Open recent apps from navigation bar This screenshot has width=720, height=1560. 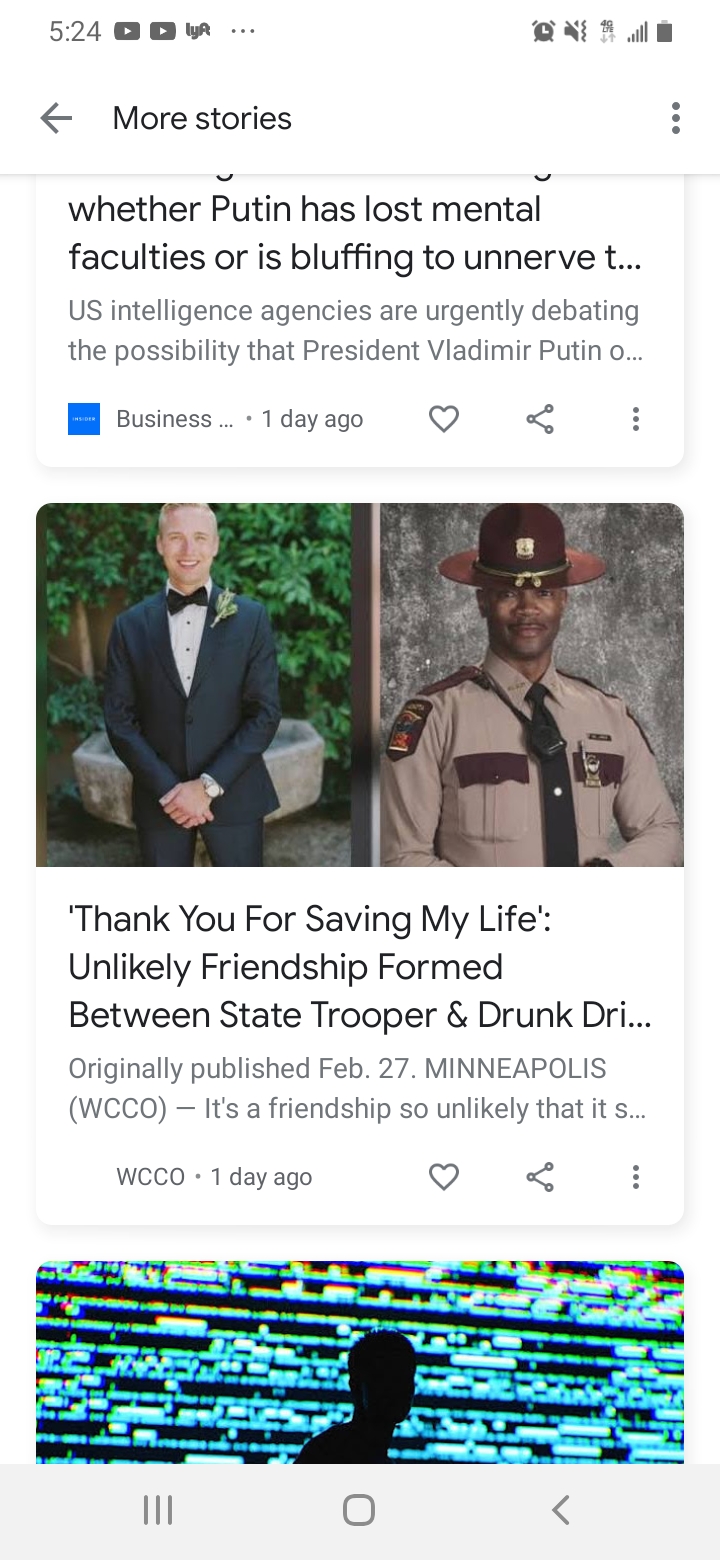[x=158, y=1510]
